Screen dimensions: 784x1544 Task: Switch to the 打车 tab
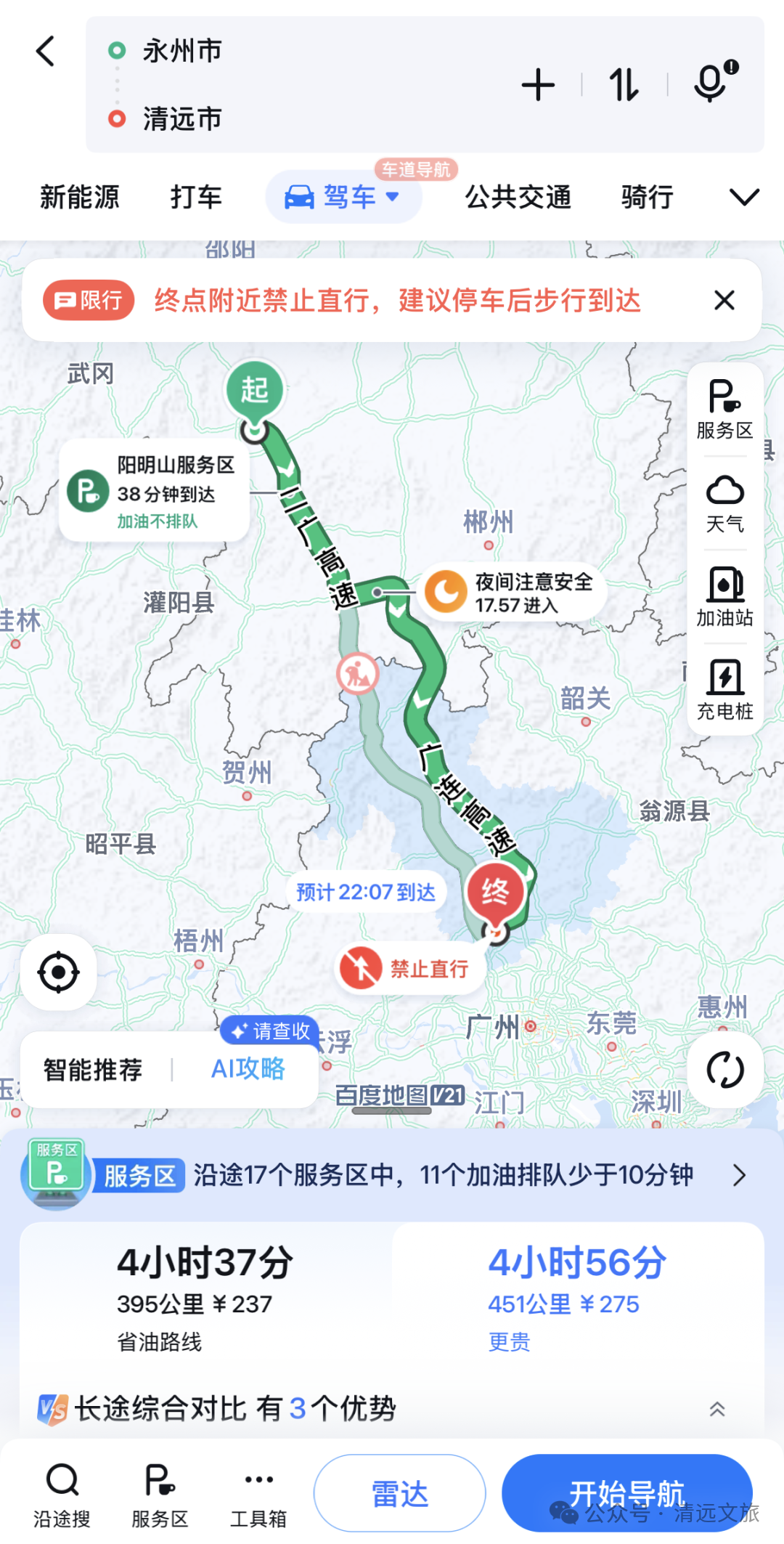195,197
